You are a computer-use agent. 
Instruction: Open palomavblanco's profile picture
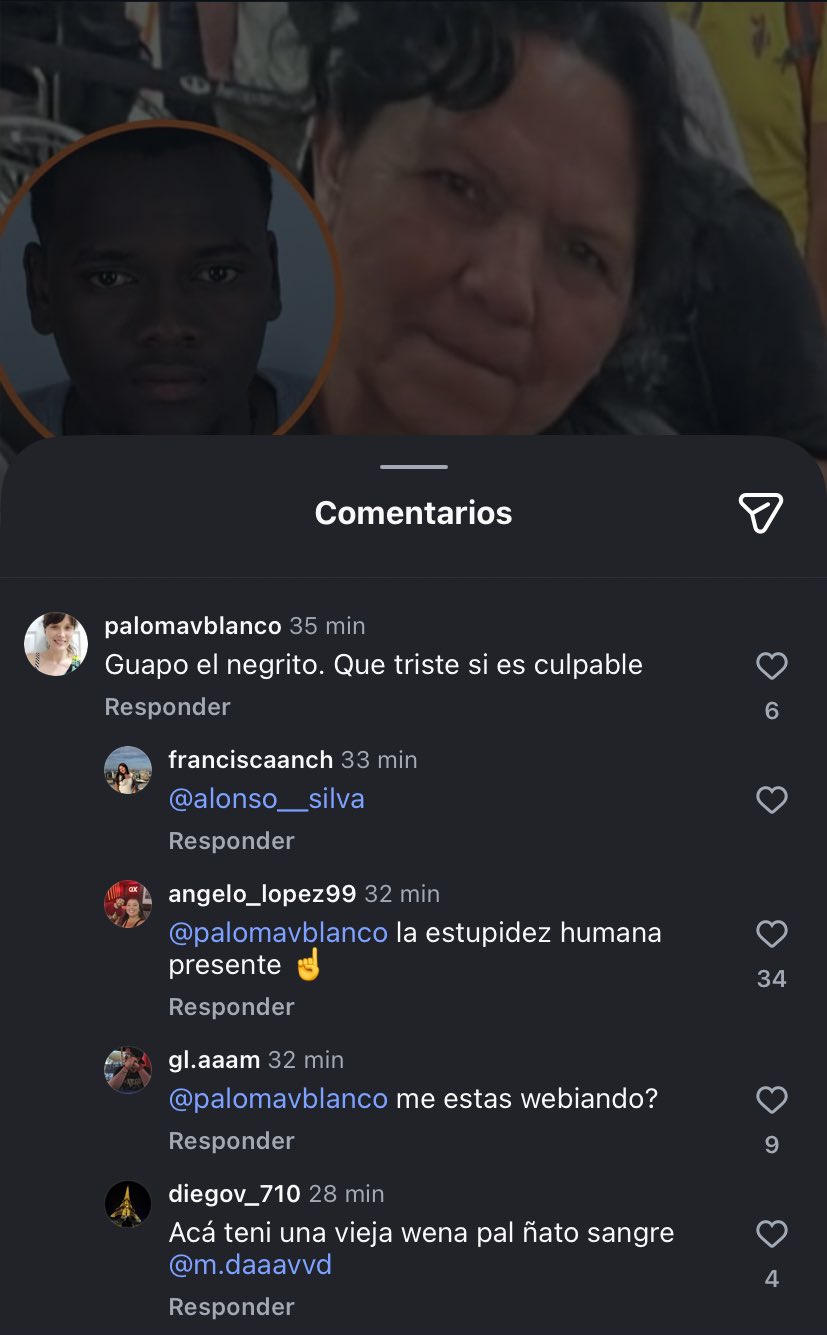[x=56, y=644]
